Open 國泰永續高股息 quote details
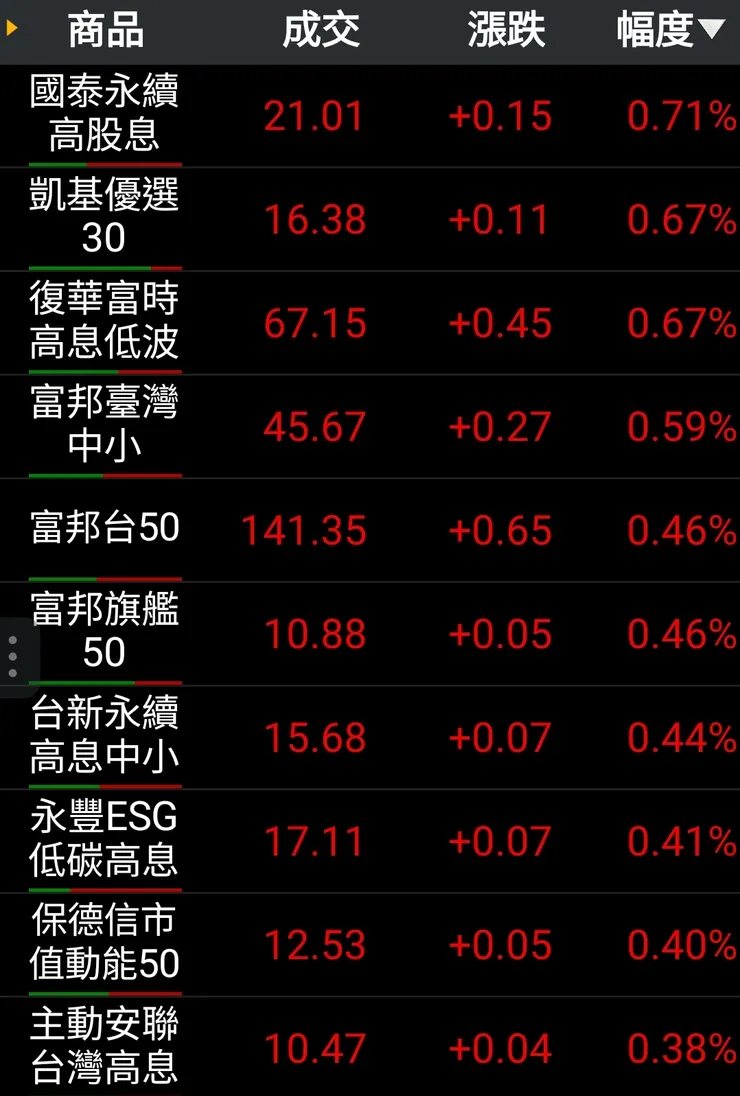 pos(105,115)
